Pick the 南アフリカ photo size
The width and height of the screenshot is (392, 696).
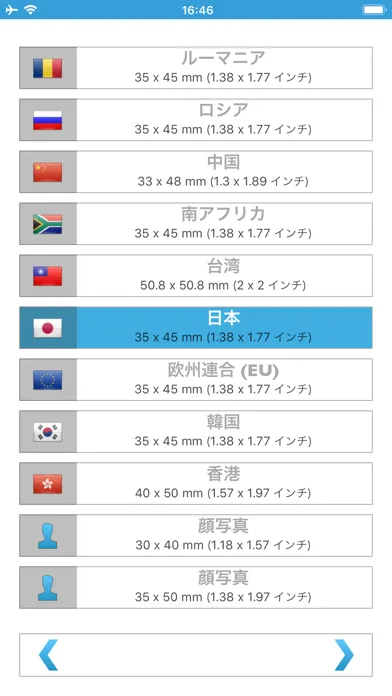coord(196,224)
